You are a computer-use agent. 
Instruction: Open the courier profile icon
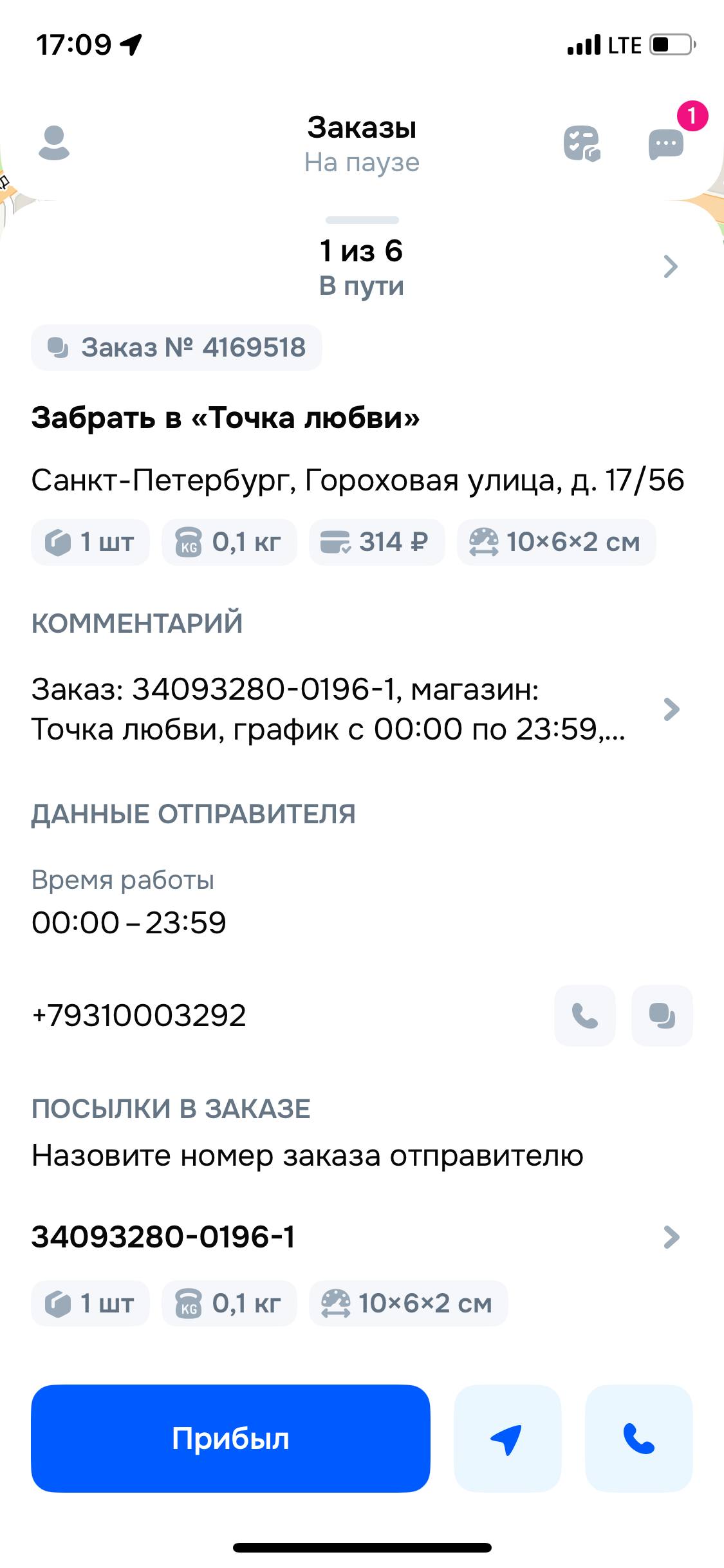(54, 143)
